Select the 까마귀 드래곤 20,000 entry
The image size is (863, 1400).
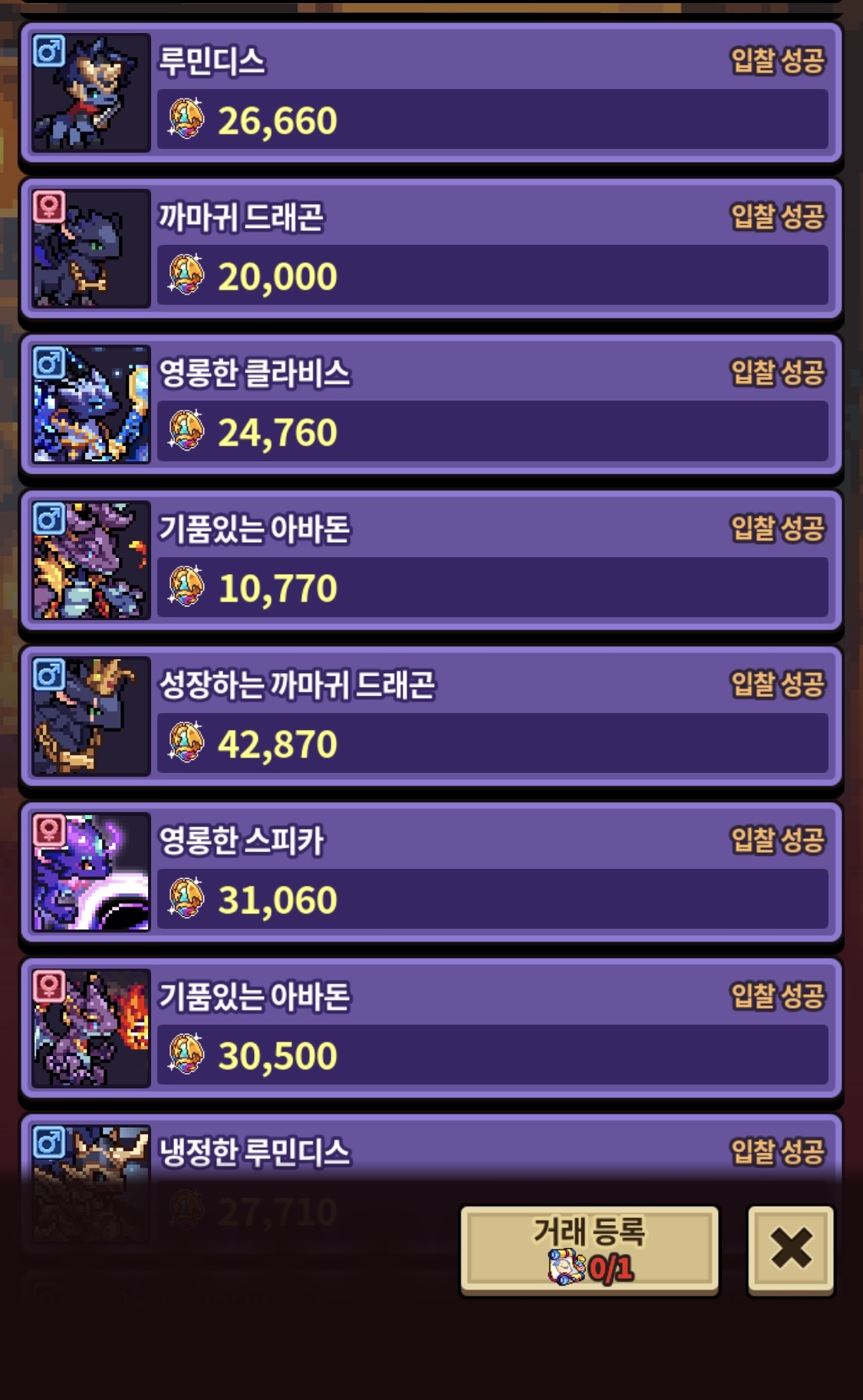click(x=430, y=249)
